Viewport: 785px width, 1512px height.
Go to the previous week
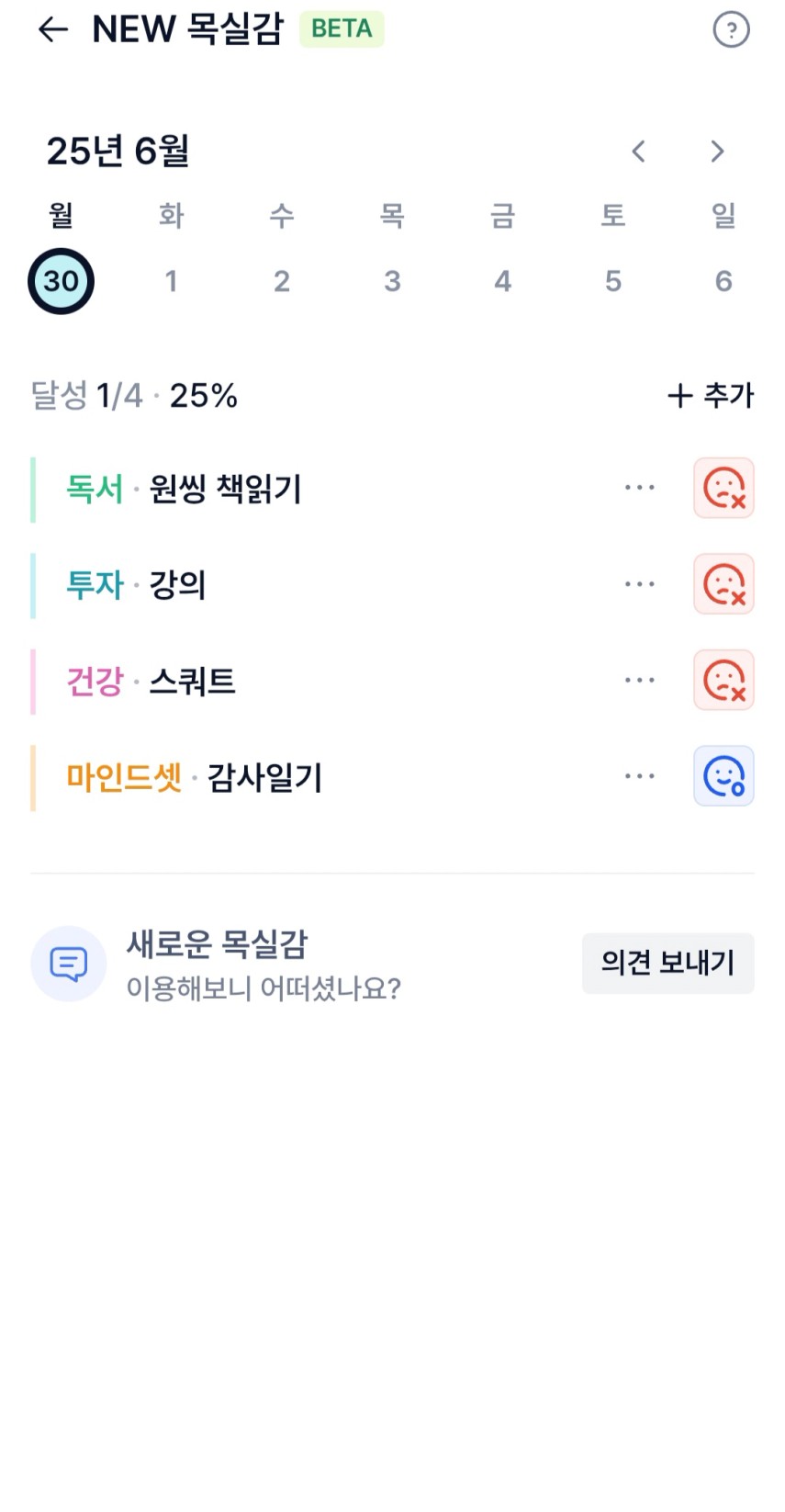pos(639,152)
